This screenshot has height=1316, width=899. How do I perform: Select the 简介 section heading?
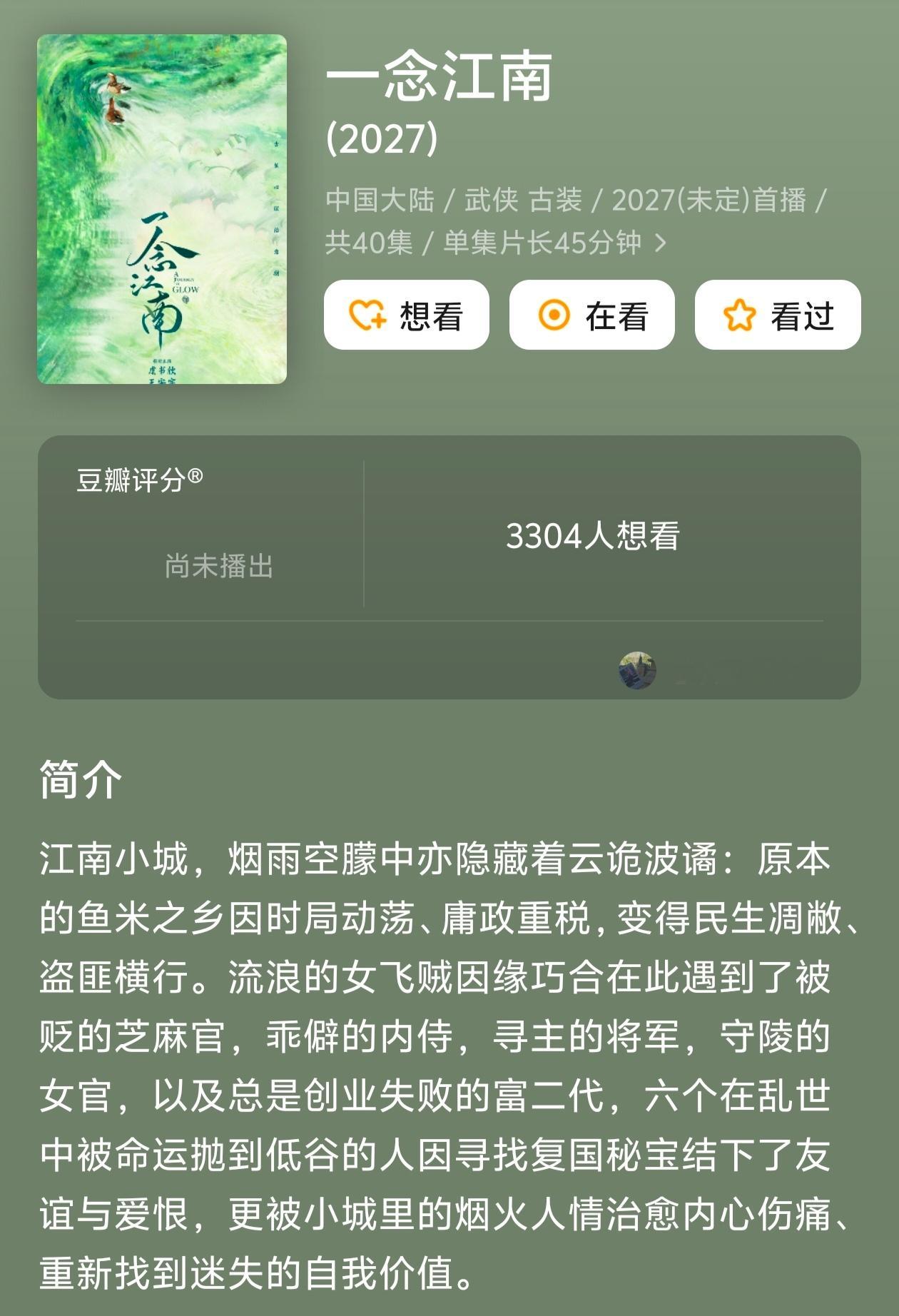pos(80,781)
